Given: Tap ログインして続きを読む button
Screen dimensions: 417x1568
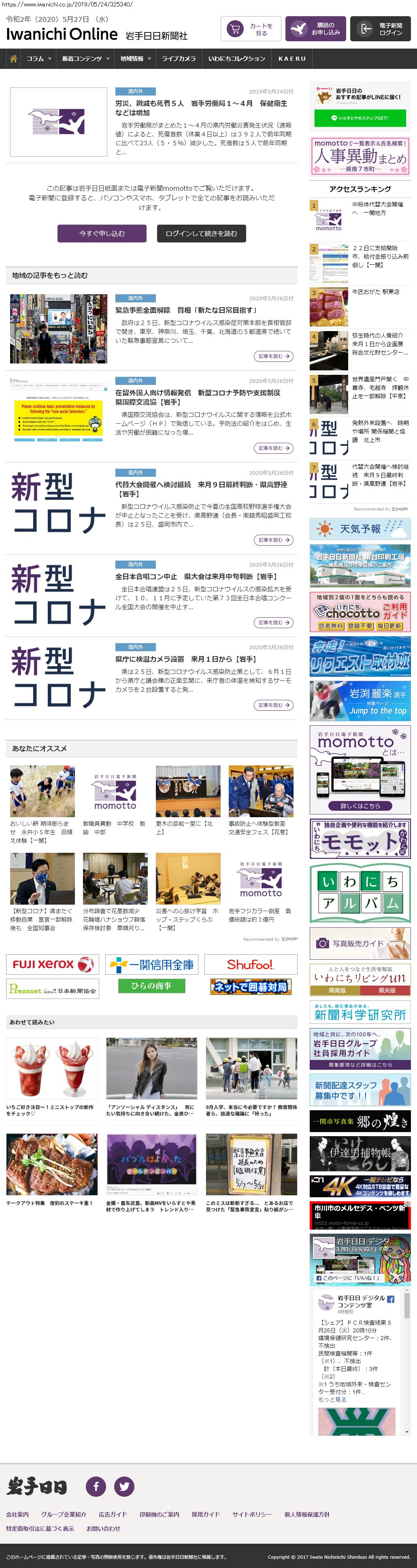Looking at the screenshot, I should coord(202,233).
